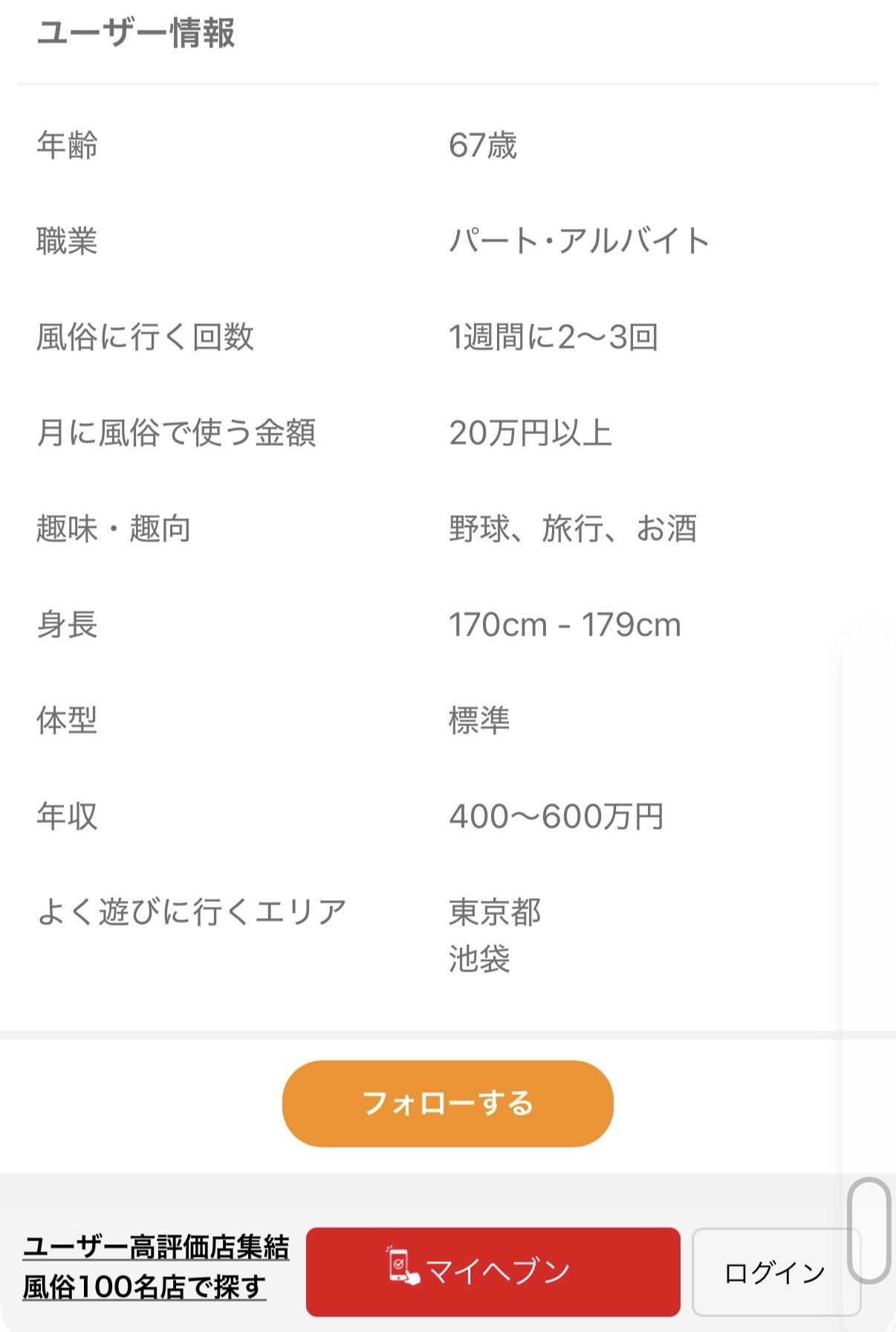The image size is (896, 1332).
Task: Open マイヘブン
Action: (493, 1271)
